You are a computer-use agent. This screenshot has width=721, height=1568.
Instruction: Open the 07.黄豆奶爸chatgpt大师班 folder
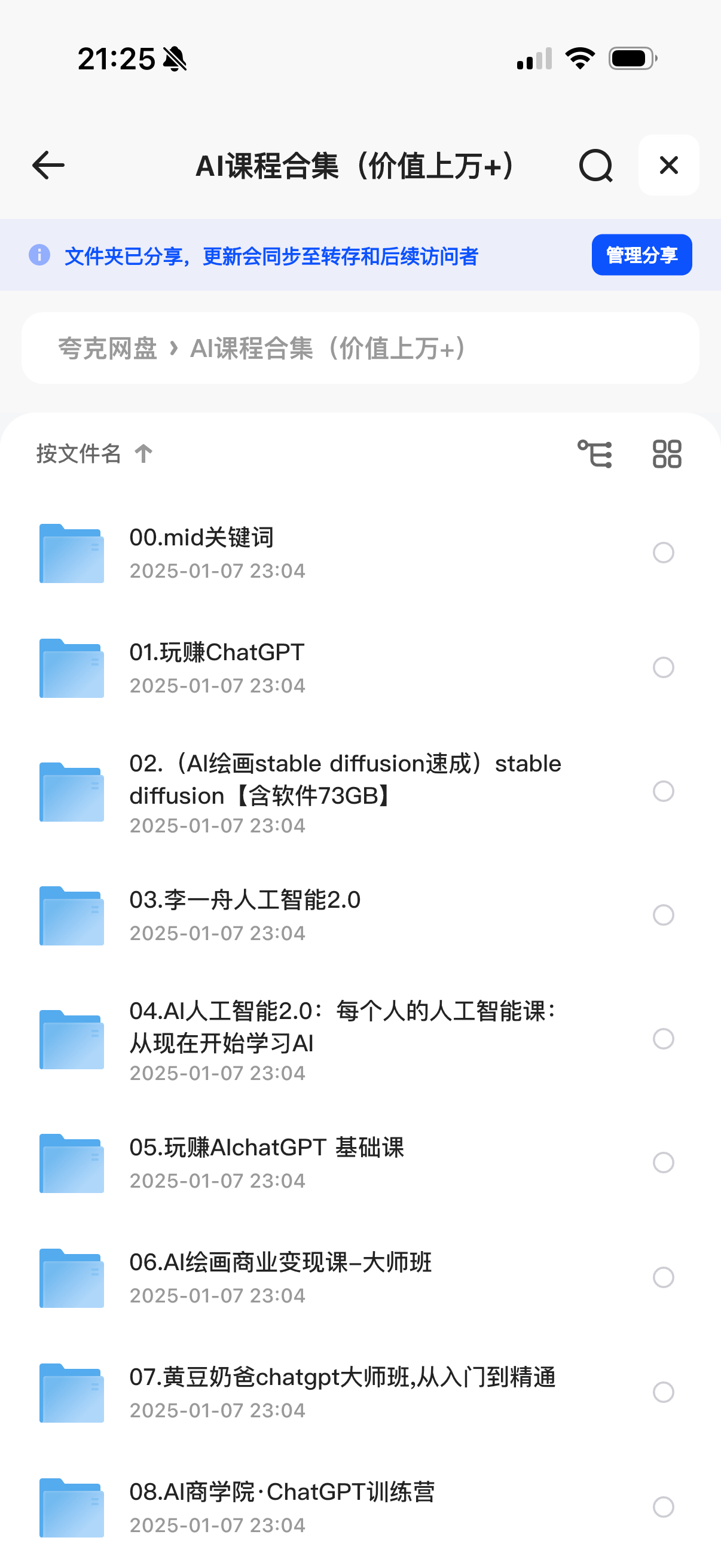click(x=342, y=1377)
